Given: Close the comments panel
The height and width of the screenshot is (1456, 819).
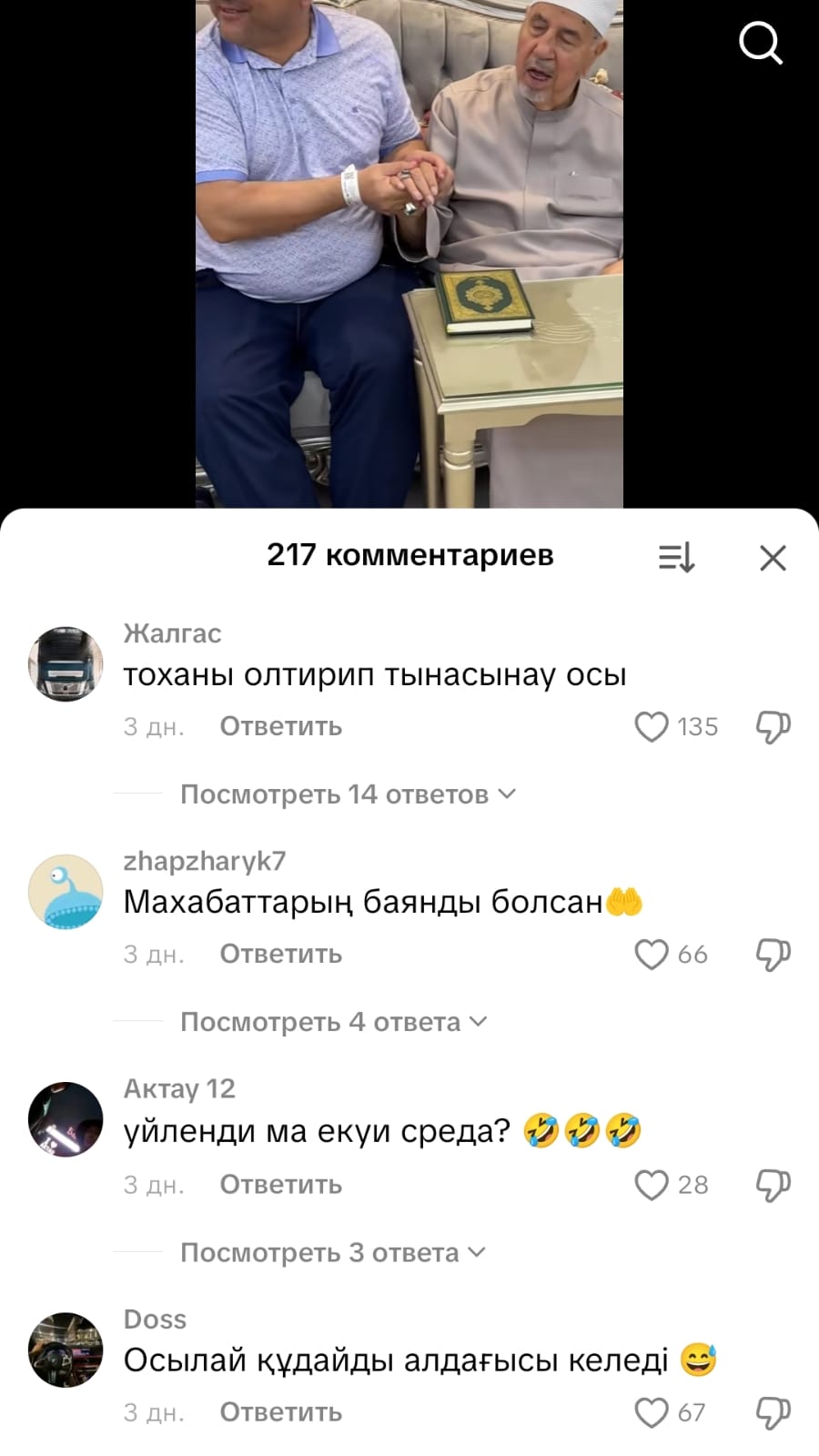Looking at the screenshot, I should [x=773, y=558].
